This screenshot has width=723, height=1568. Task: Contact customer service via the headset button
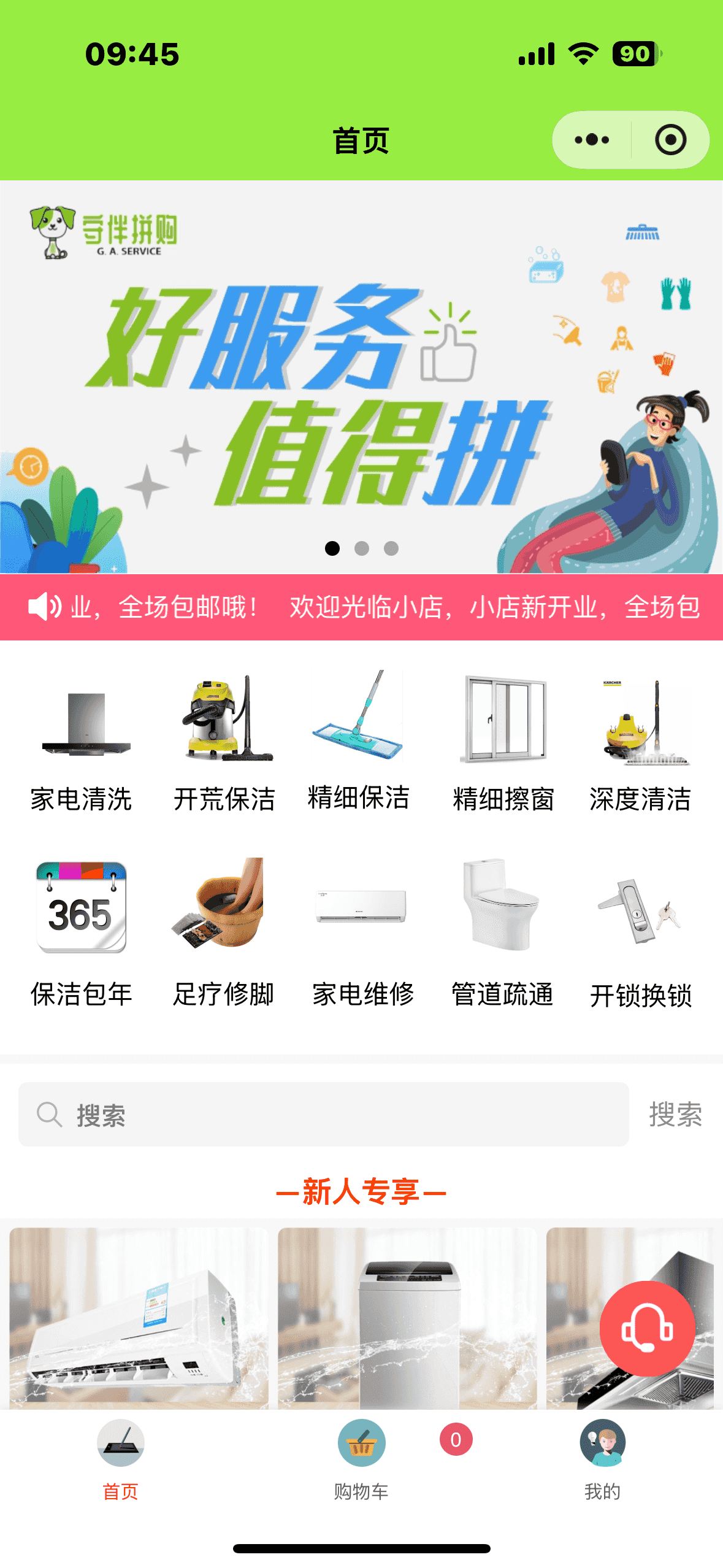647,1329
